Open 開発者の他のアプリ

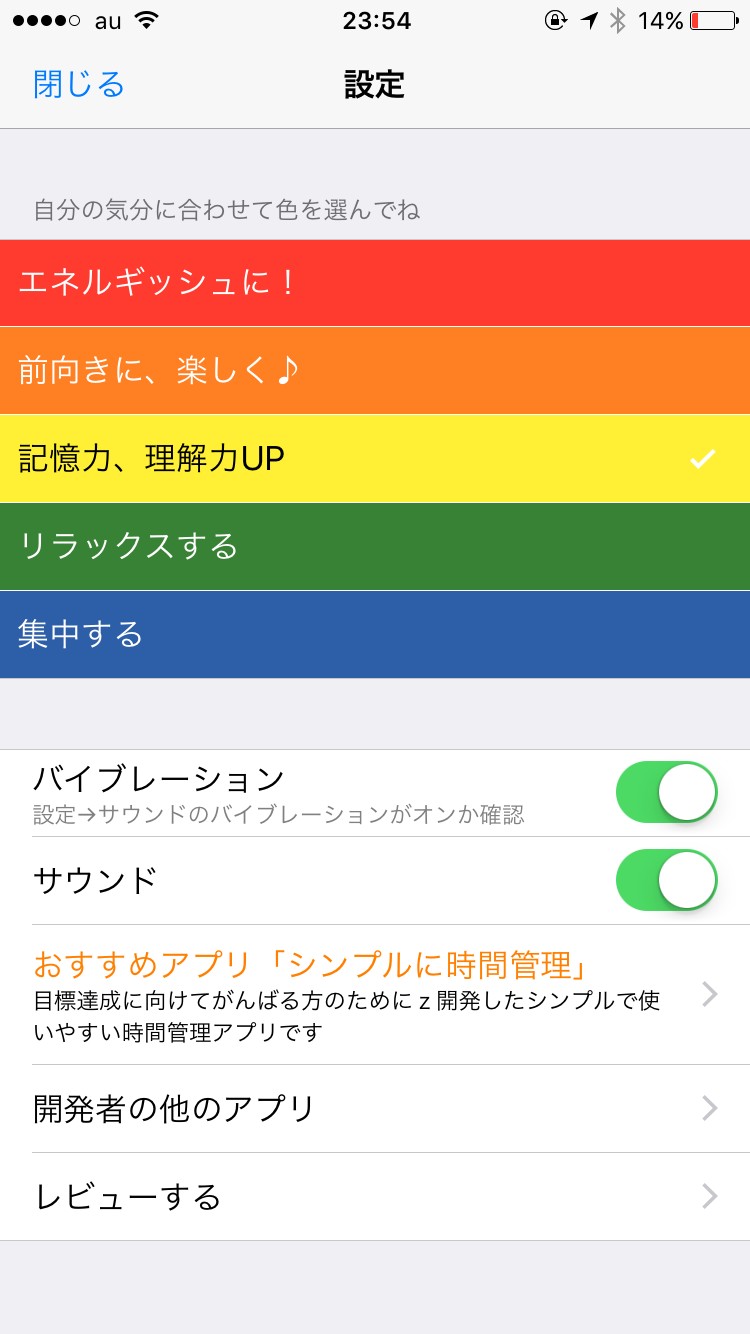375,1108
